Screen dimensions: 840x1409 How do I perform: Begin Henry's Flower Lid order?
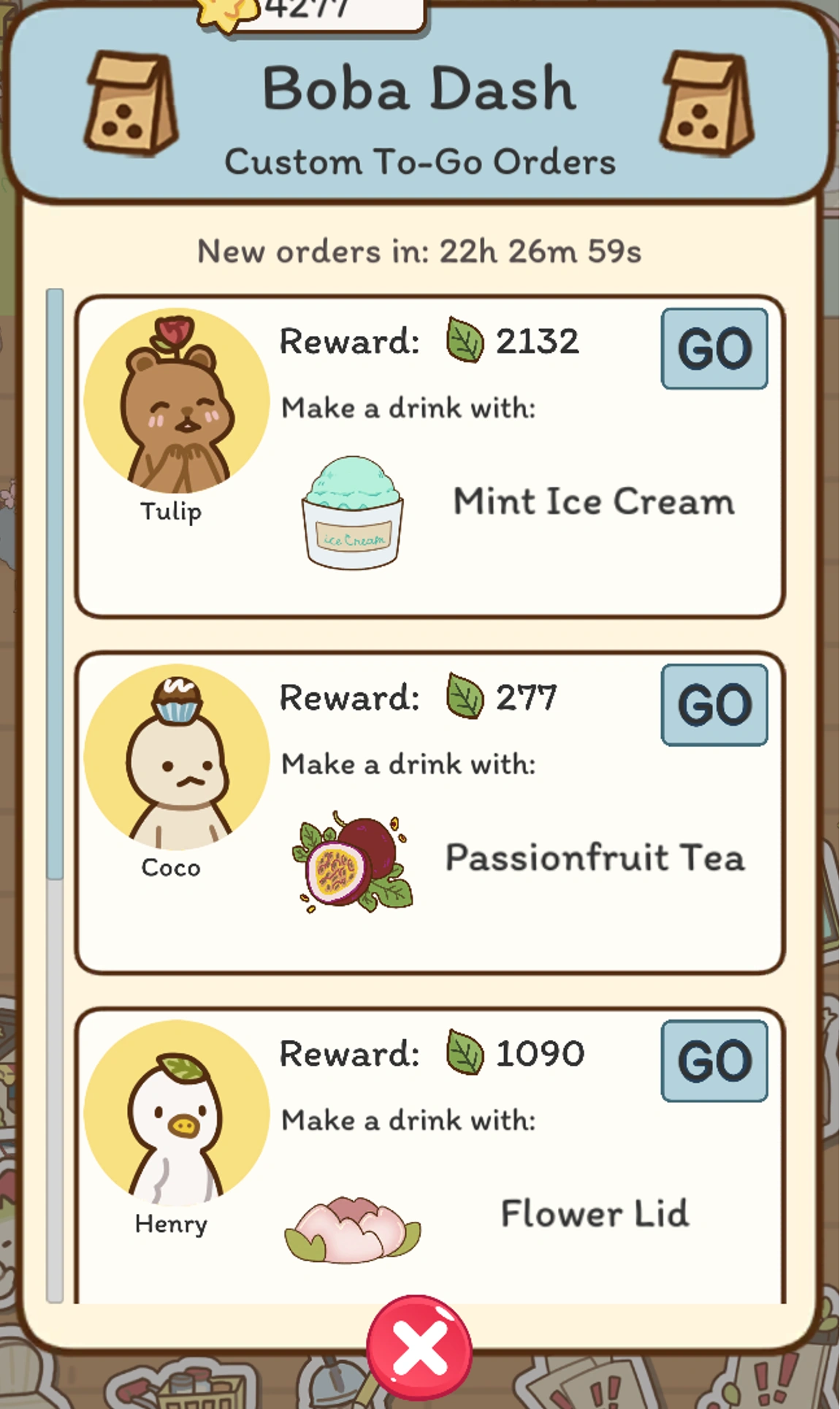coord(714,1061)
